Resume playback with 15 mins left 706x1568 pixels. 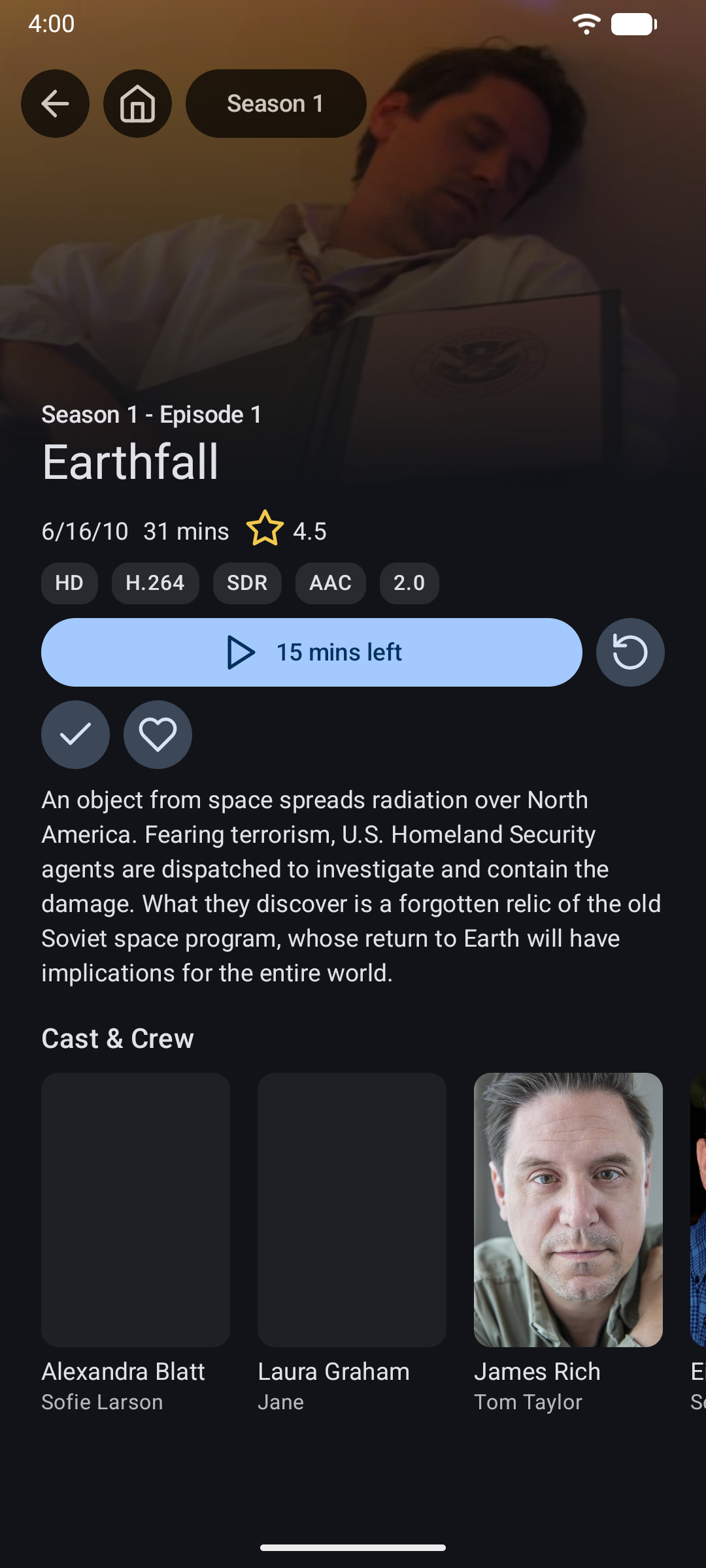[x=311, y=652]
